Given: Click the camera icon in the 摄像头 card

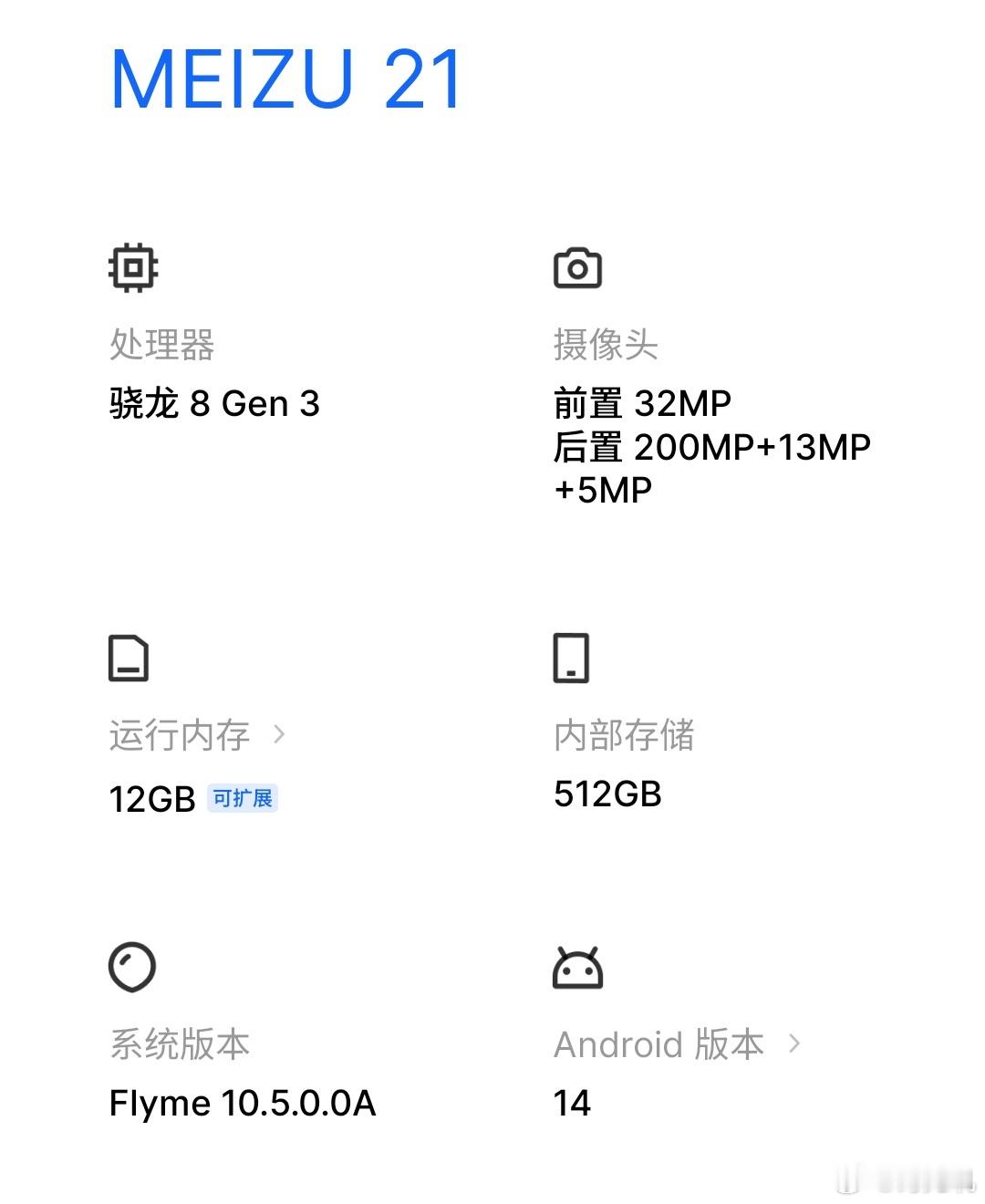Looking at the screenshot, I should coord(578,266).
